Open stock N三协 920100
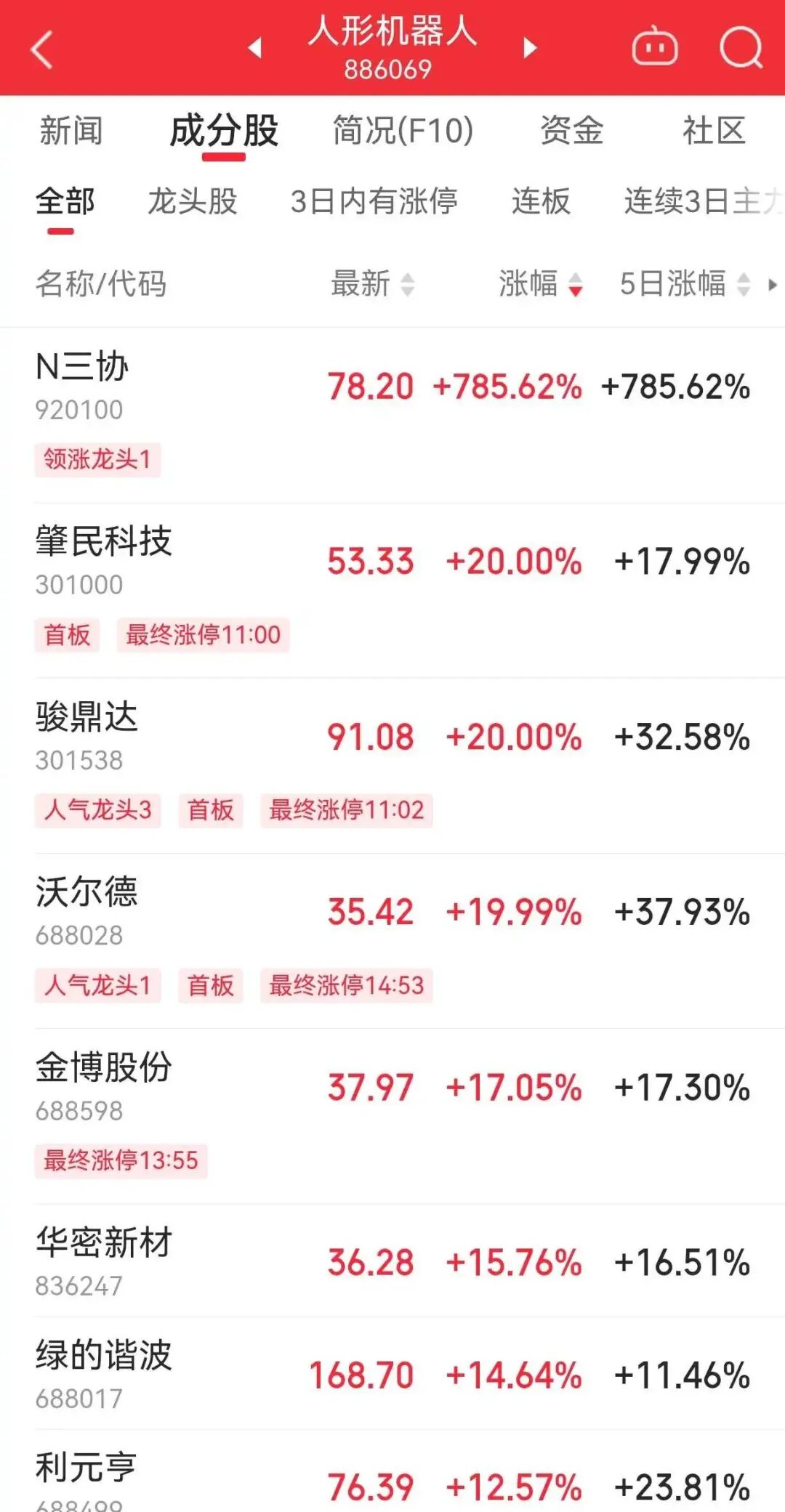 (392, 415)
